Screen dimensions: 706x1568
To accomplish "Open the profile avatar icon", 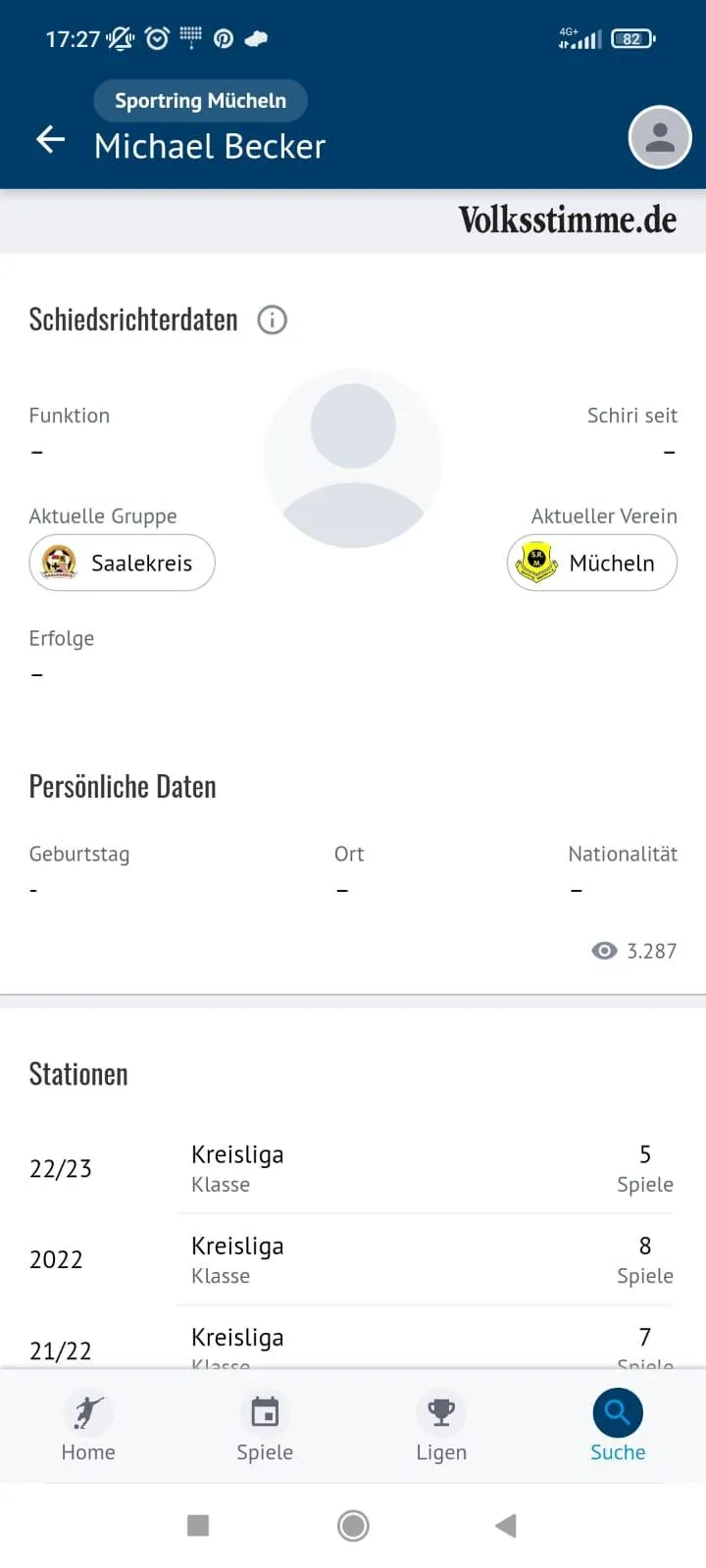I will coord(659,137).
